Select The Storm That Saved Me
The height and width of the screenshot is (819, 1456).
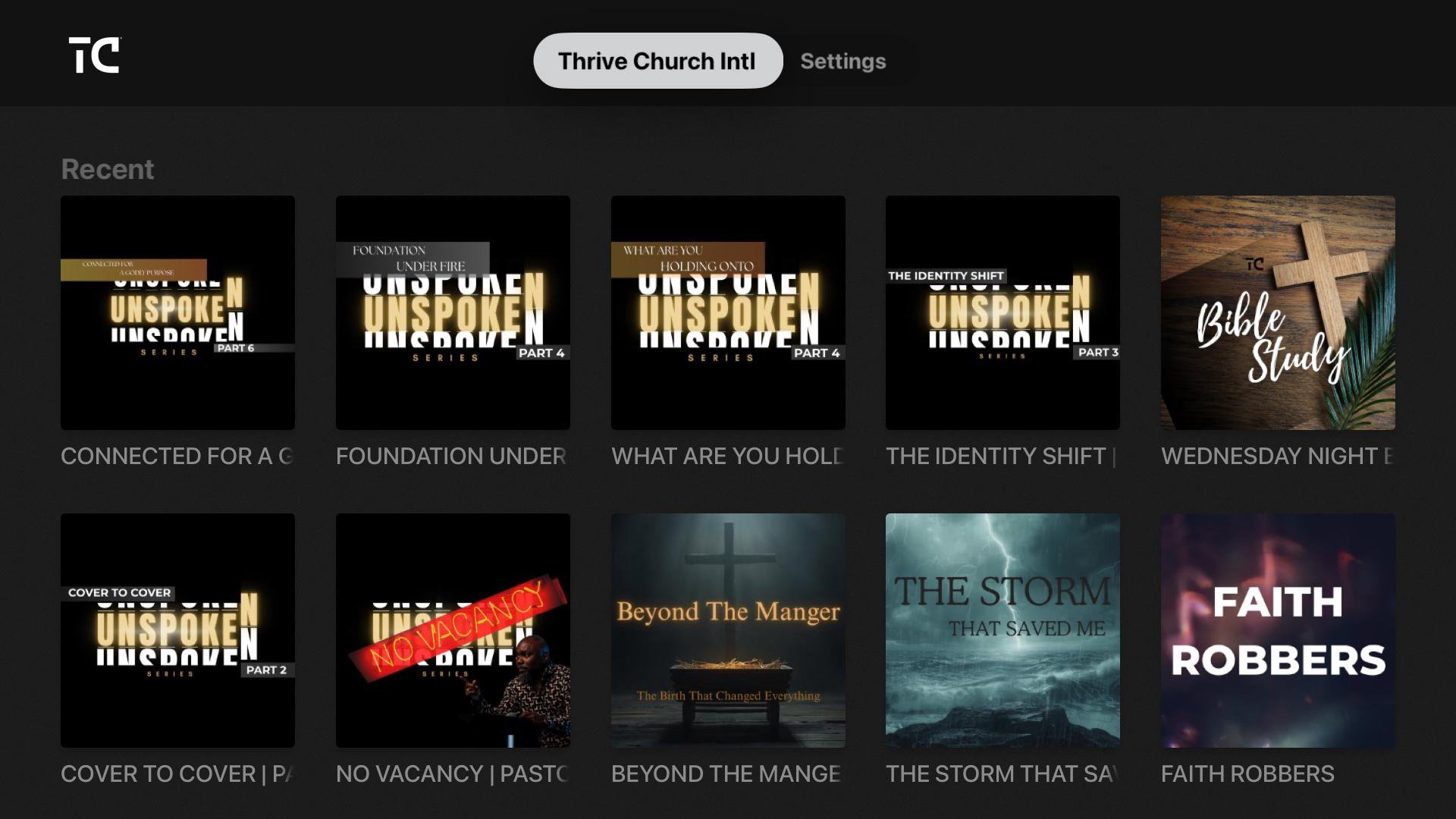click(x=1003, y=630)
